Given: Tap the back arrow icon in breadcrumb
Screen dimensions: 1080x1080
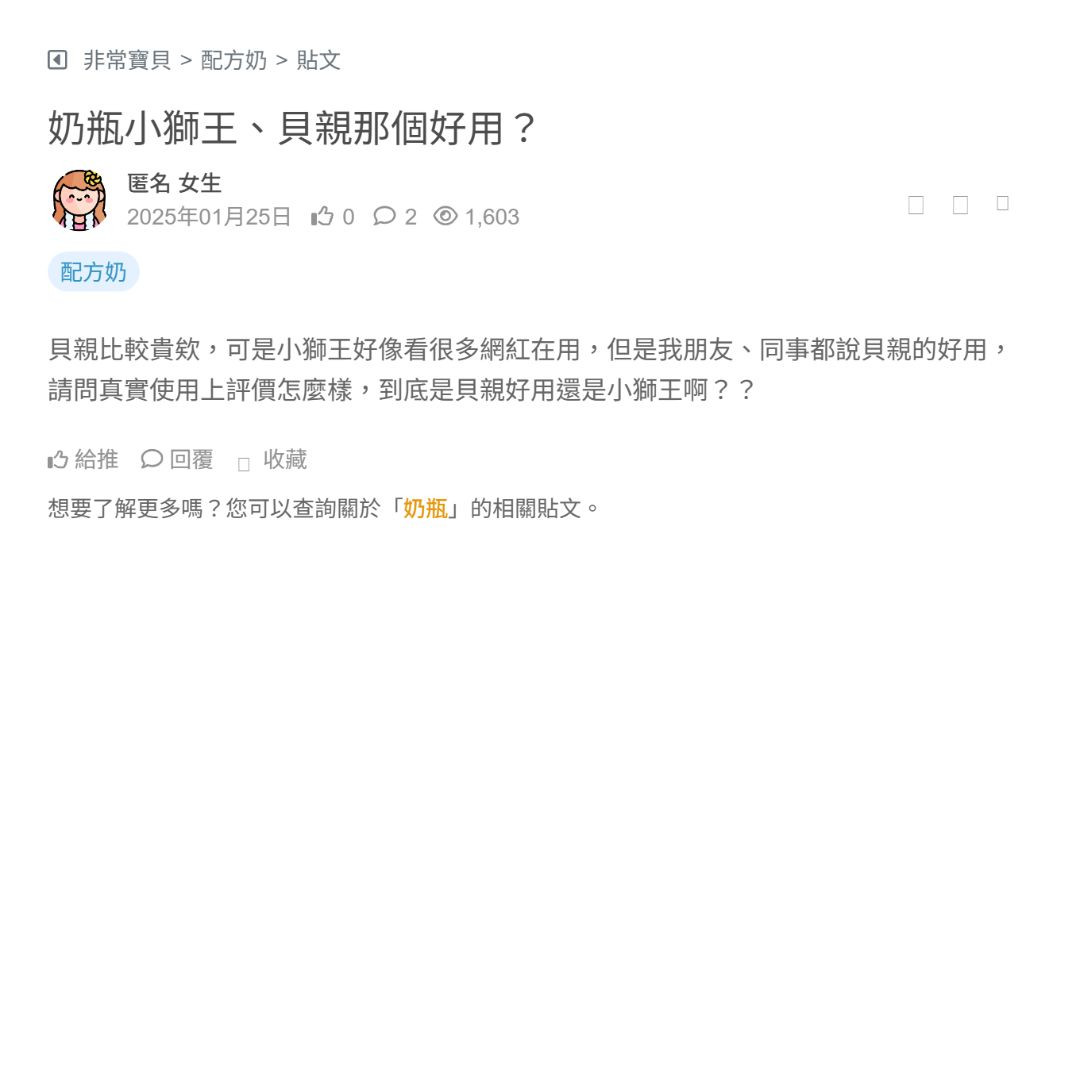Looking at the screenshot, I should point(57,60).
